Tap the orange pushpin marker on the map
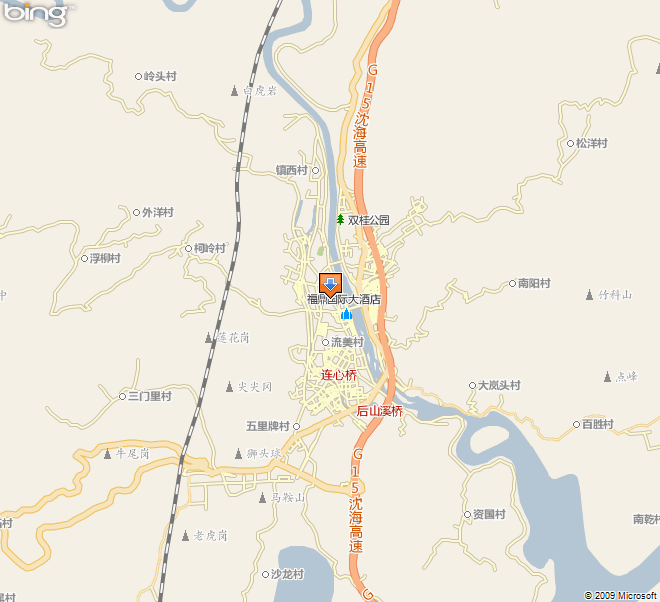 coord(330,283)
